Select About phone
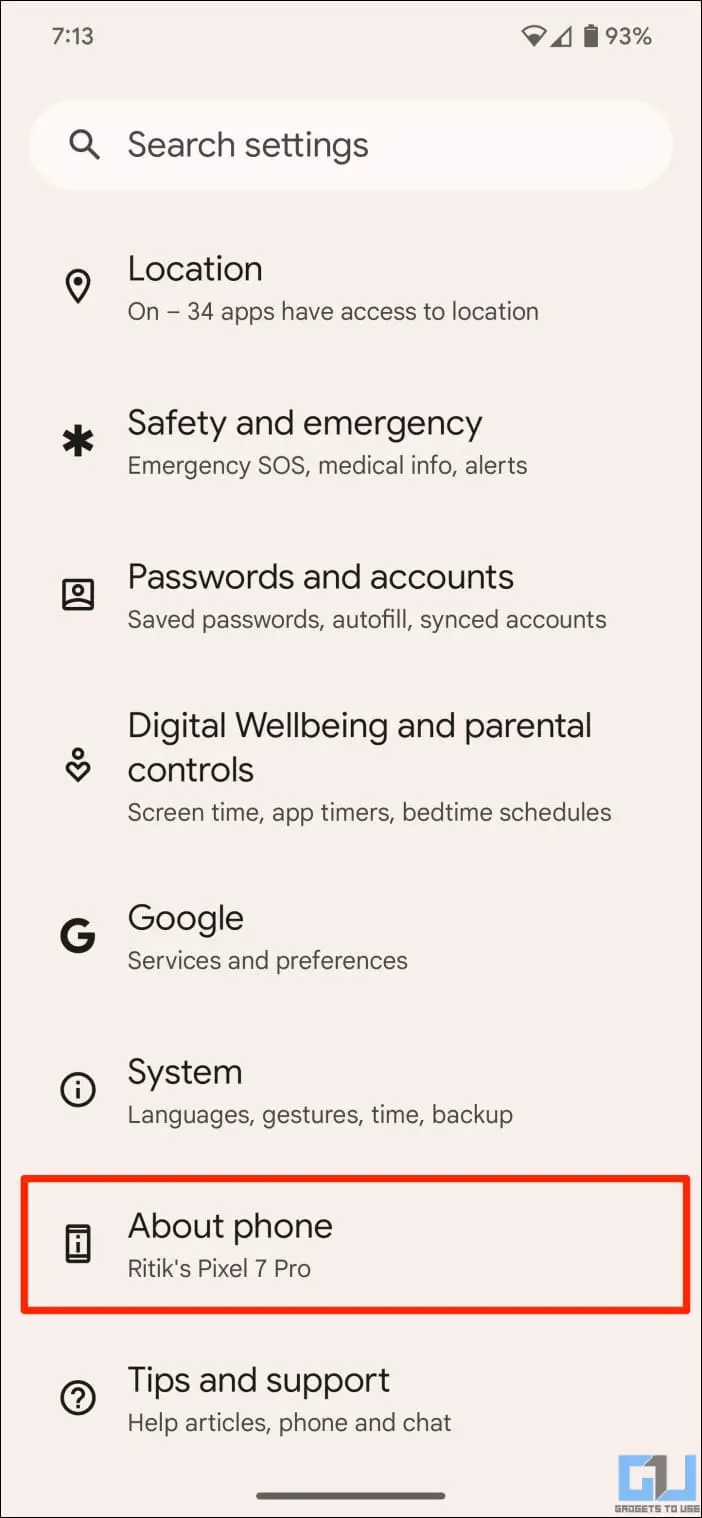The width and height of the screenshot is (702, 1518). click(355, 1244)
